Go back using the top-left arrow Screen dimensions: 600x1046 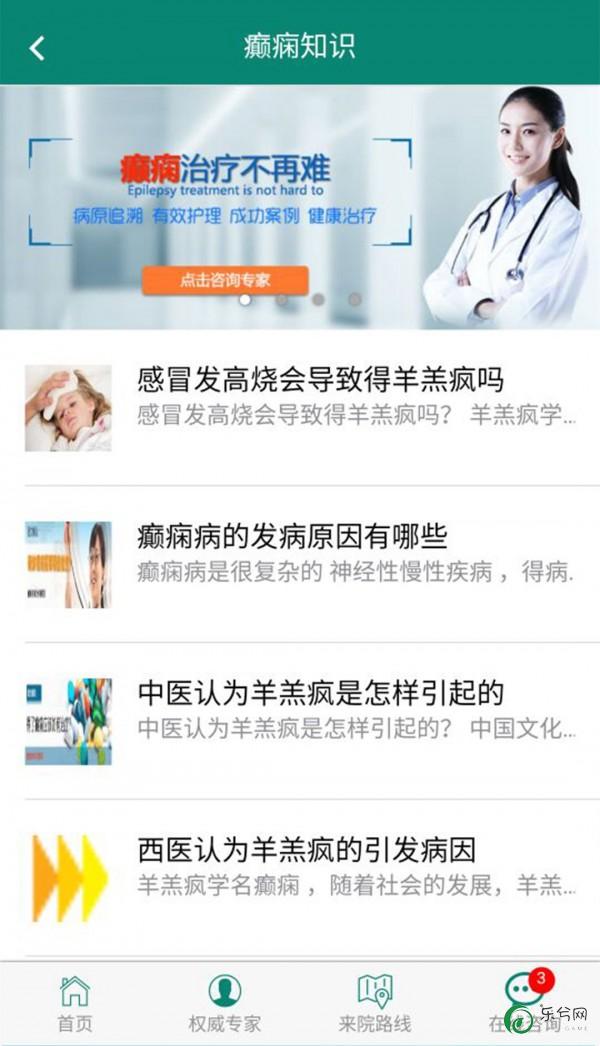[x=37, y=47]
